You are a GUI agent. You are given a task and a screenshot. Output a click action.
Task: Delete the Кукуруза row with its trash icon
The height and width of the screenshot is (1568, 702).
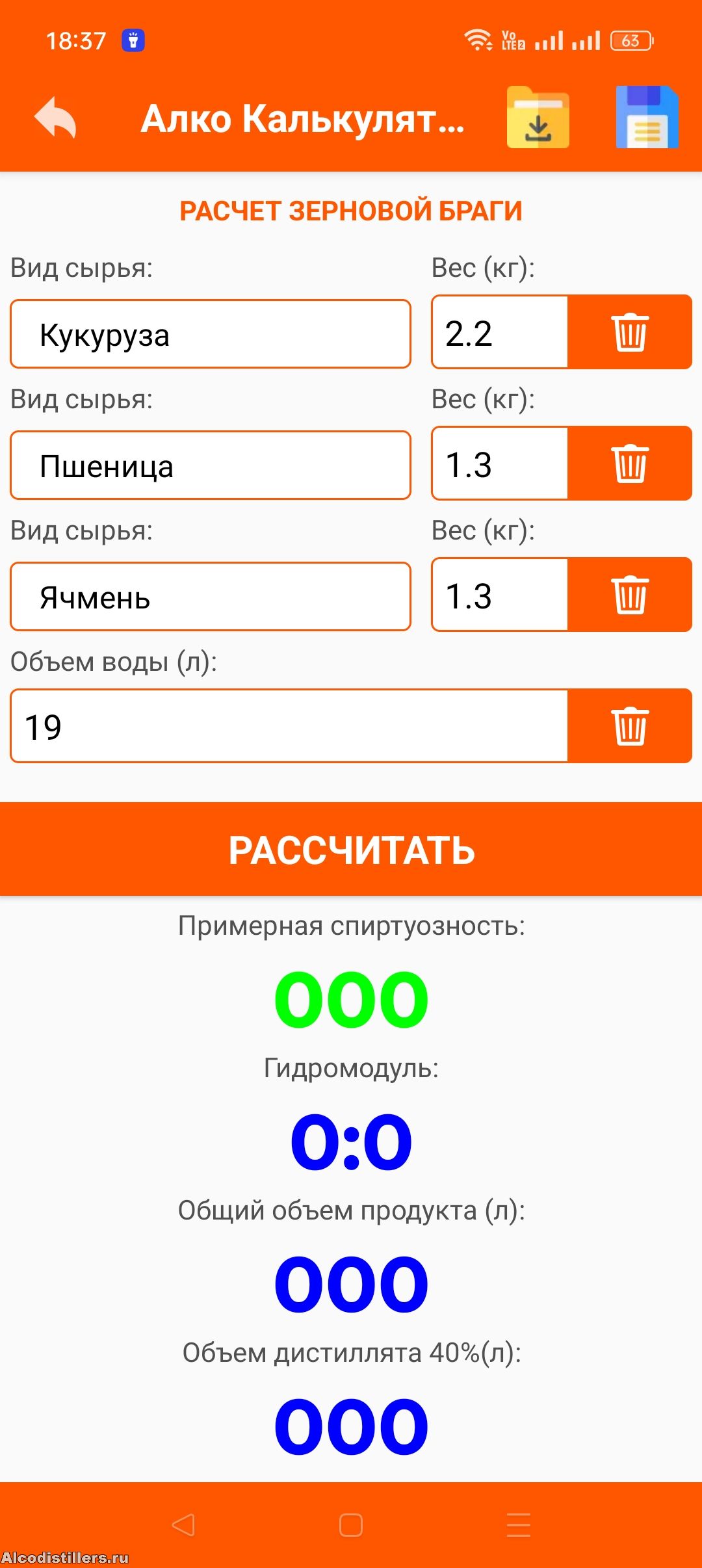(x=630, y=333)
